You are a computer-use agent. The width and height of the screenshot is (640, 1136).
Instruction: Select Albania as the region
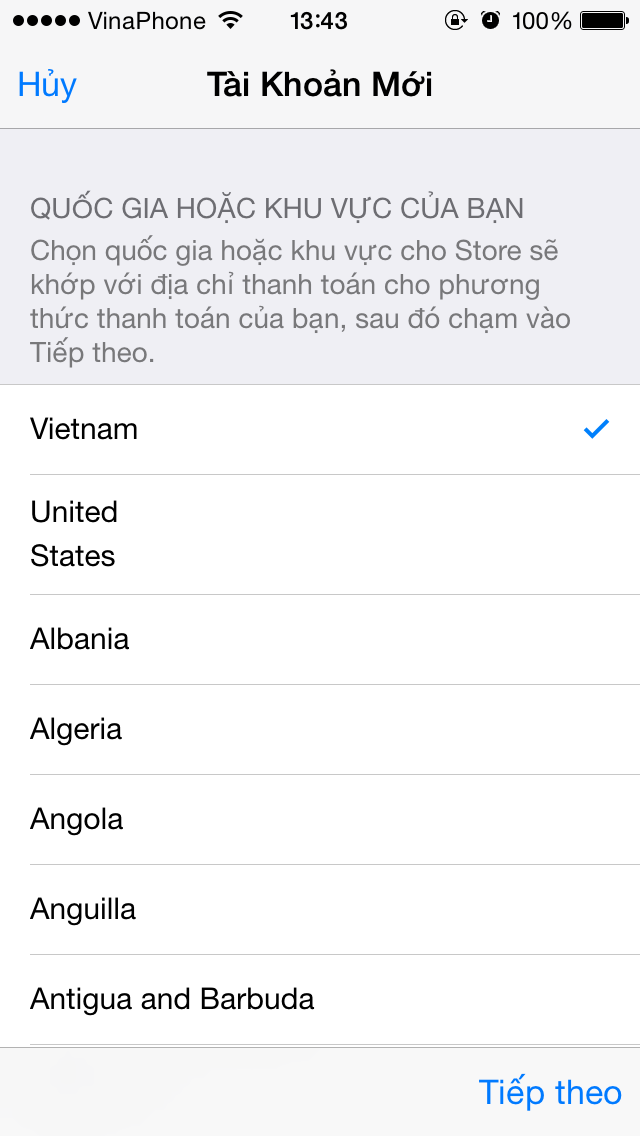point(320,640)
